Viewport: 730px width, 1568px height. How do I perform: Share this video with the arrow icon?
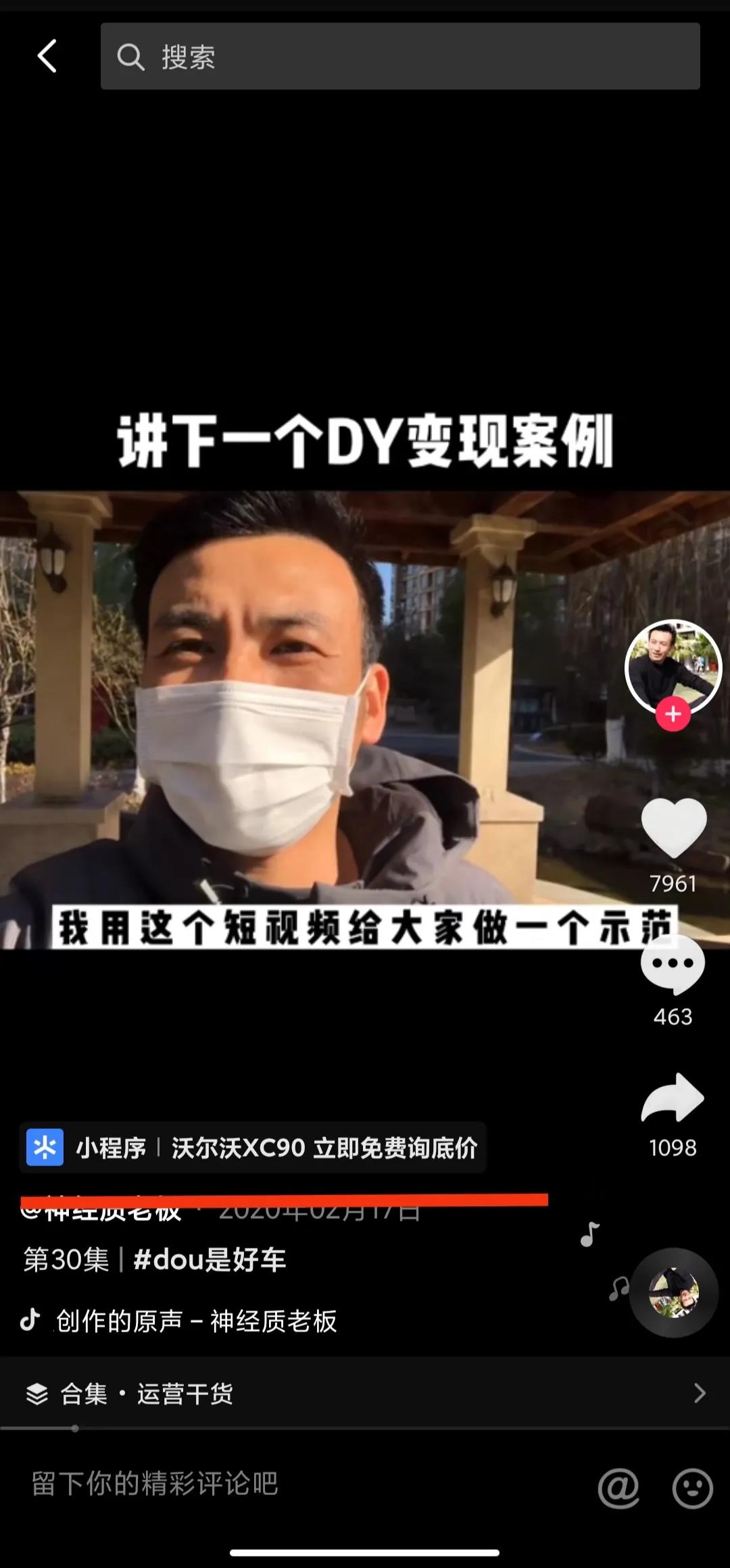click(x=673, y=1098)
